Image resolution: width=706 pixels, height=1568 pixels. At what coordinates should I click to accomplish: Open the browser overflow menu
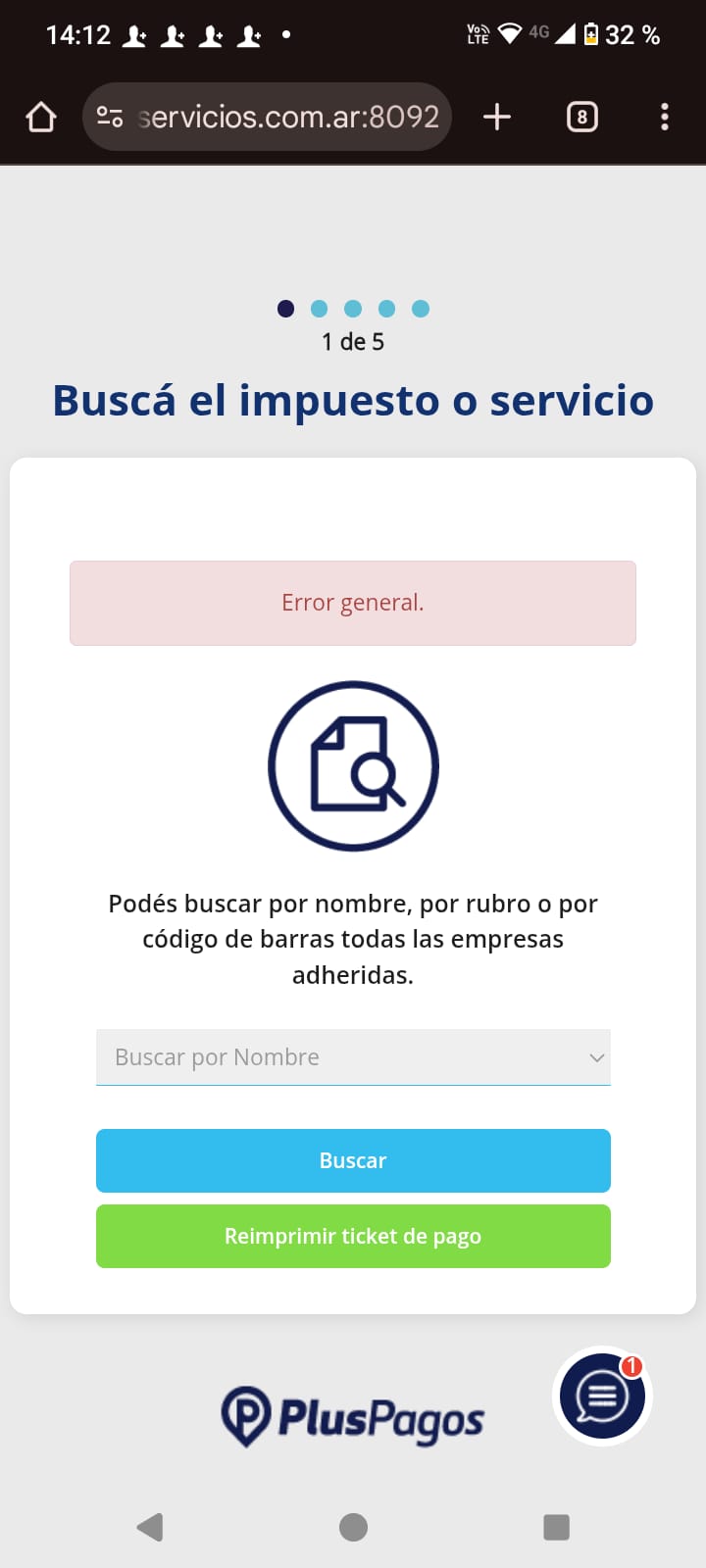(x=665, y=118)
